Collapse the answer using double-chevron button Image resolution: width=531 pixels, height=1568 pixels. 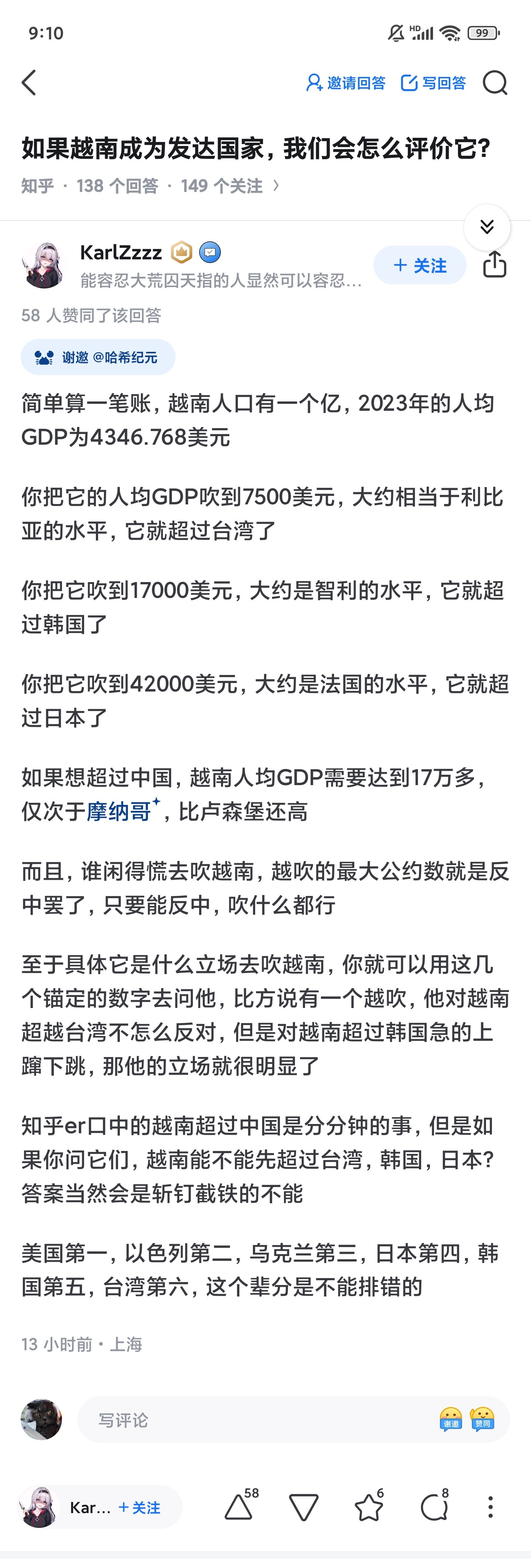pos(486,227)
